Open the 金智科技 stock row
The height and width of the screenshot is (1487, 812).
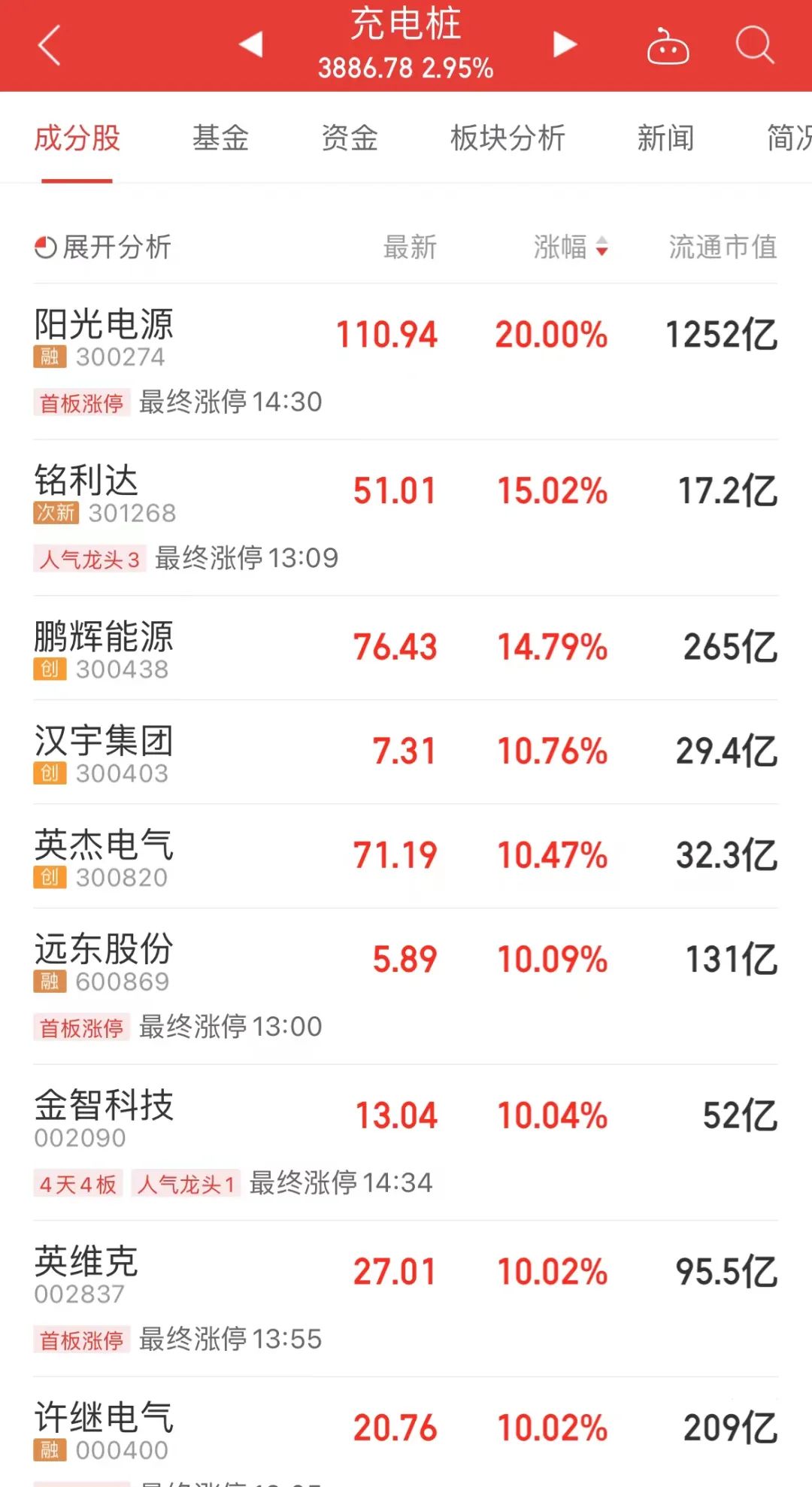[104, 1106]
